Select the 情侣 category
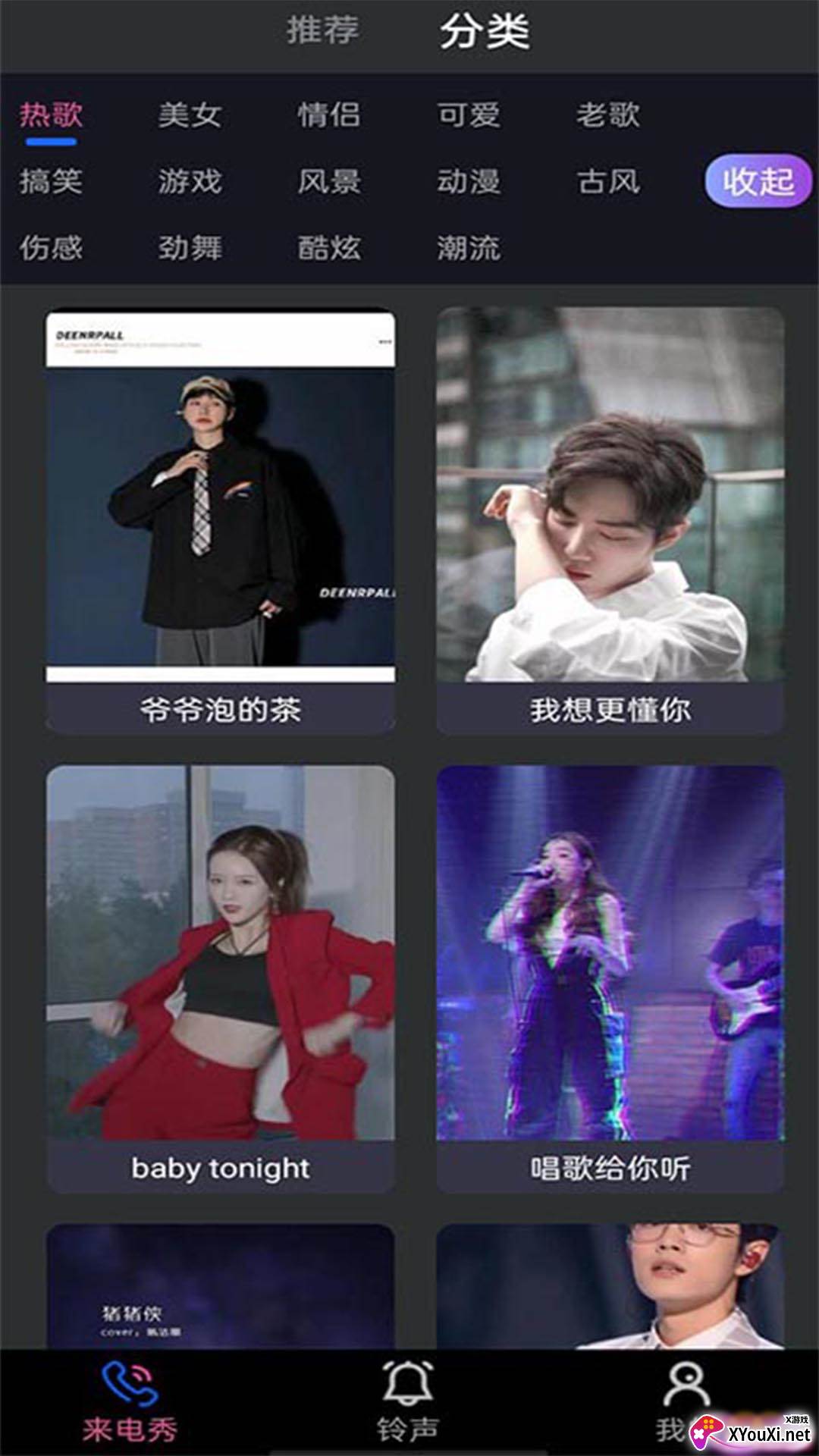819x1456 pixels. [328, 115]
